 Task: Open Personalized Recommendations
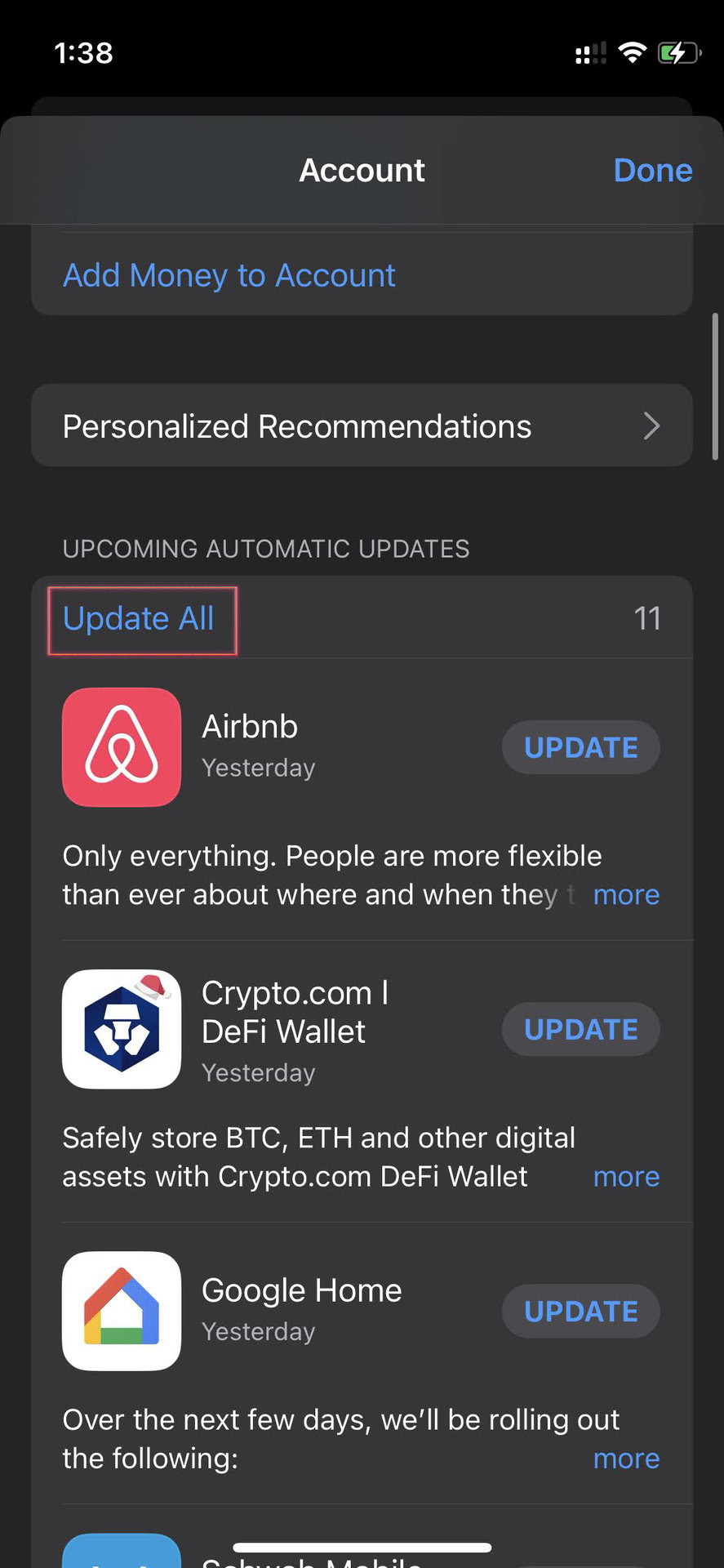(362, 425)
